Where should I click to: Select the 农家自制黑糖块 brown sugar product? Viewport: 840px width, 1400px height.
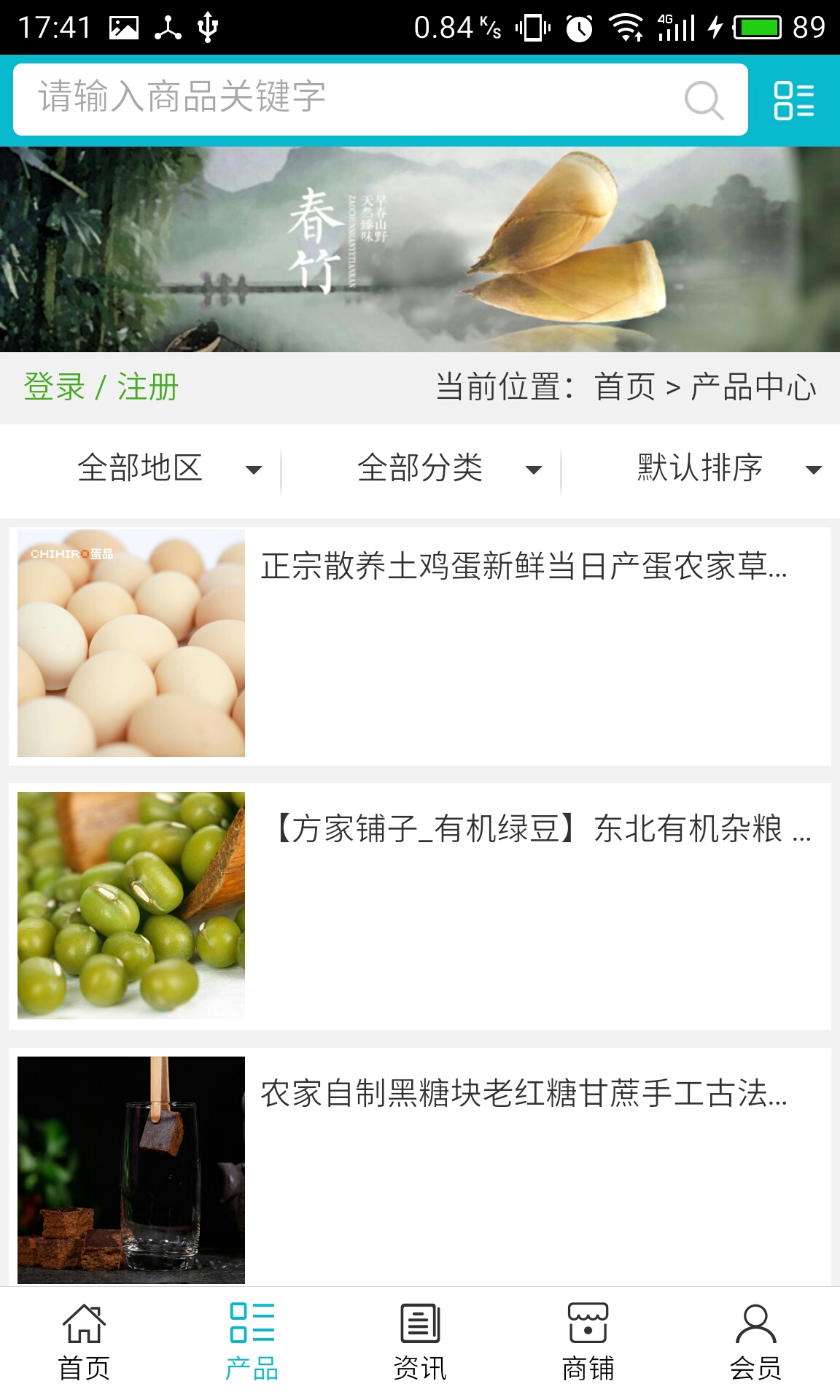click(420, 1167)
